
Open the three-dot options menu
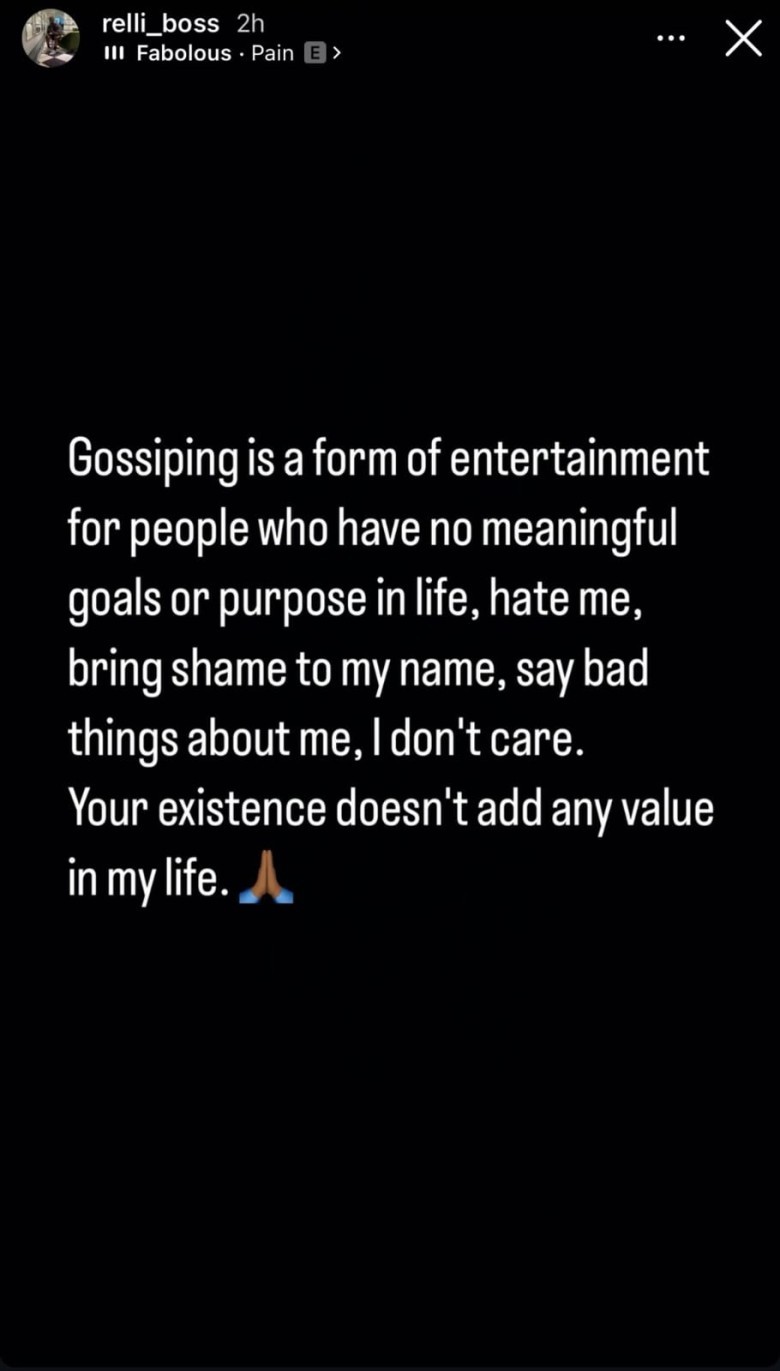671,39
